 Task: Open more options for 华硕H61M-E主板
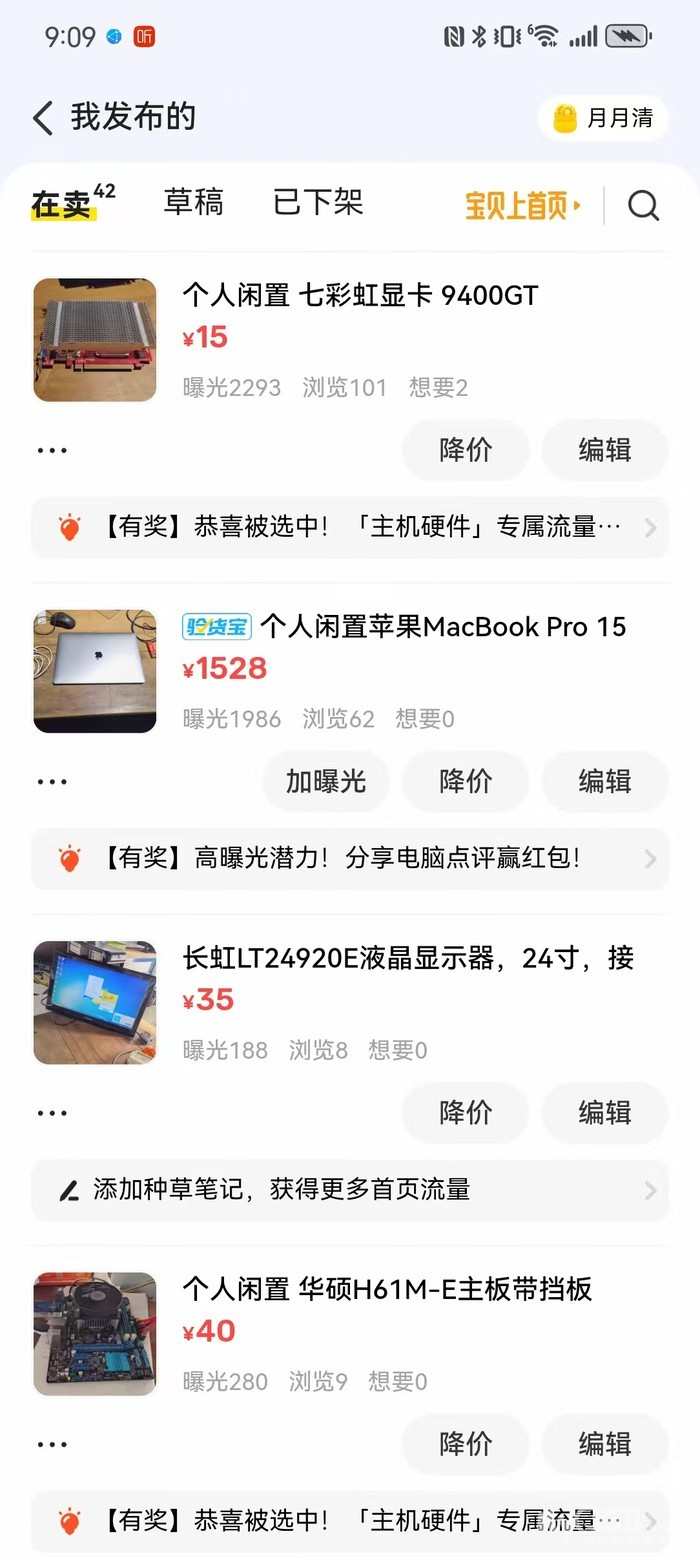[52, 1444]
